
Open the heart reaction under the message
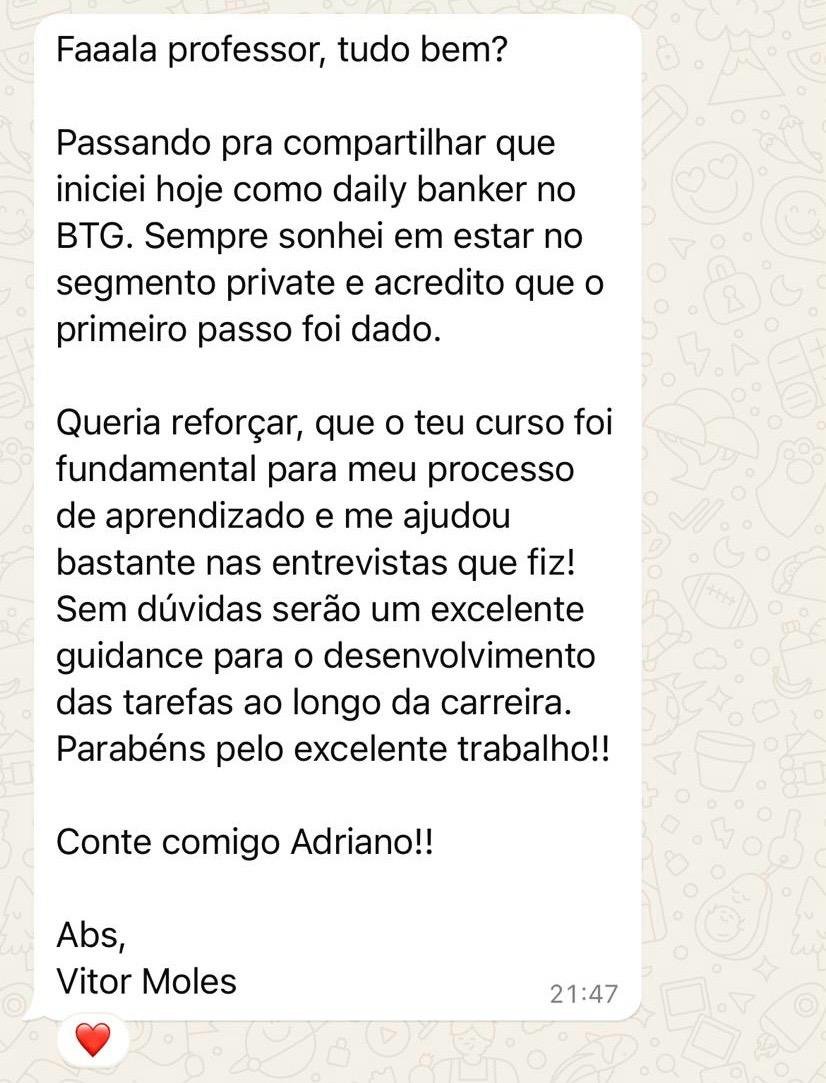click(x=93, y=1040)
